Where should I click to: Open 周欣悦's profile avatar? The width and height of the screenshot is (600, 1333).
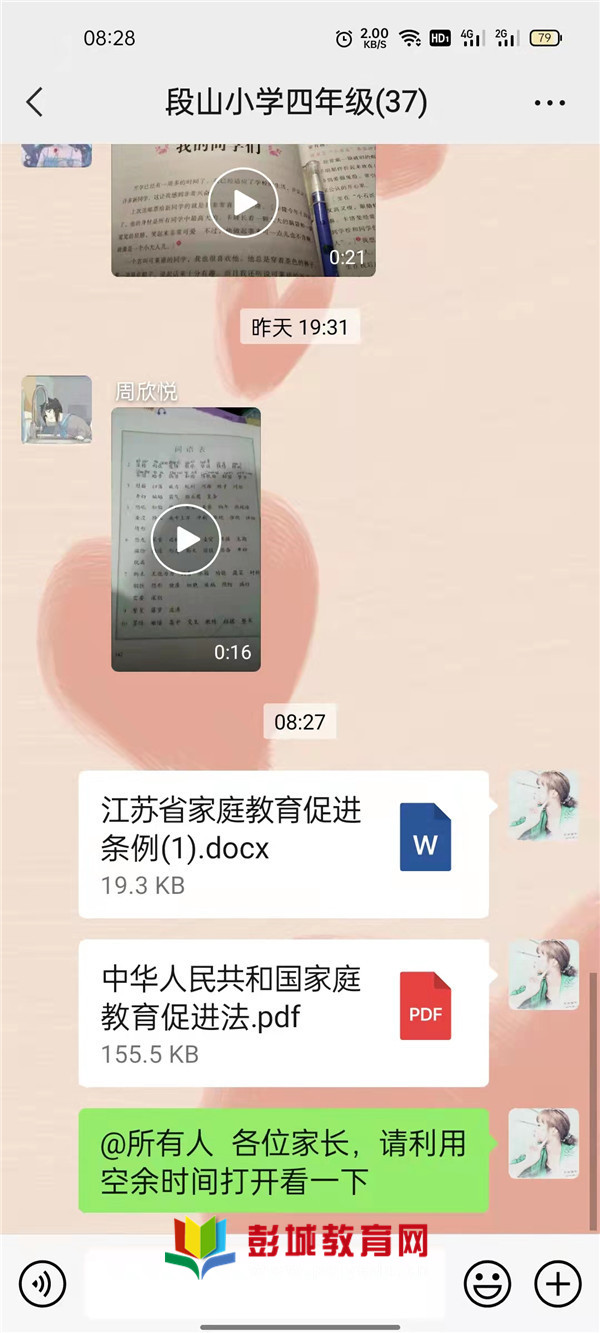pyautogui.click(x=57, y=409)
